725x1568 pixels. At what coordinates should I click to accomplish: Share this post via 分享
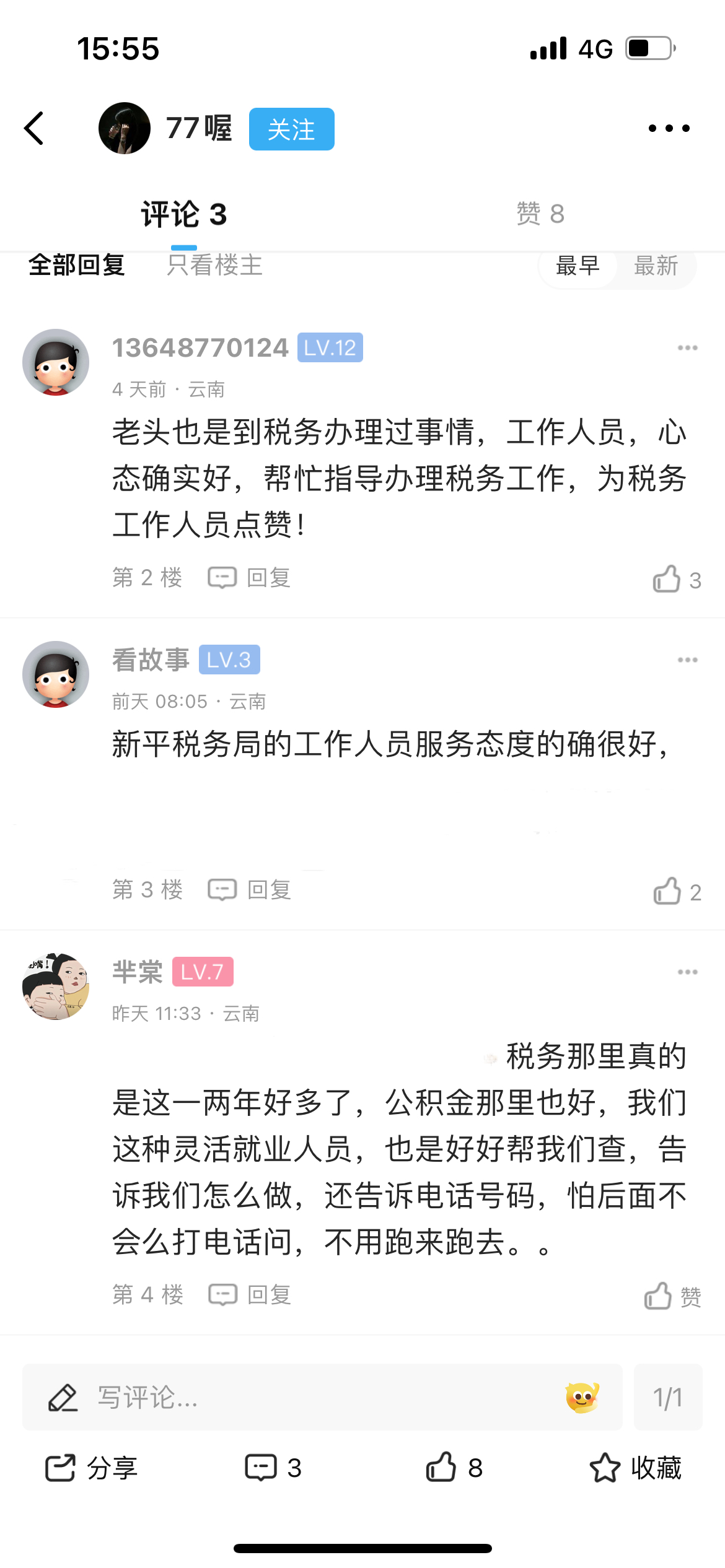tap(92, 1468)
